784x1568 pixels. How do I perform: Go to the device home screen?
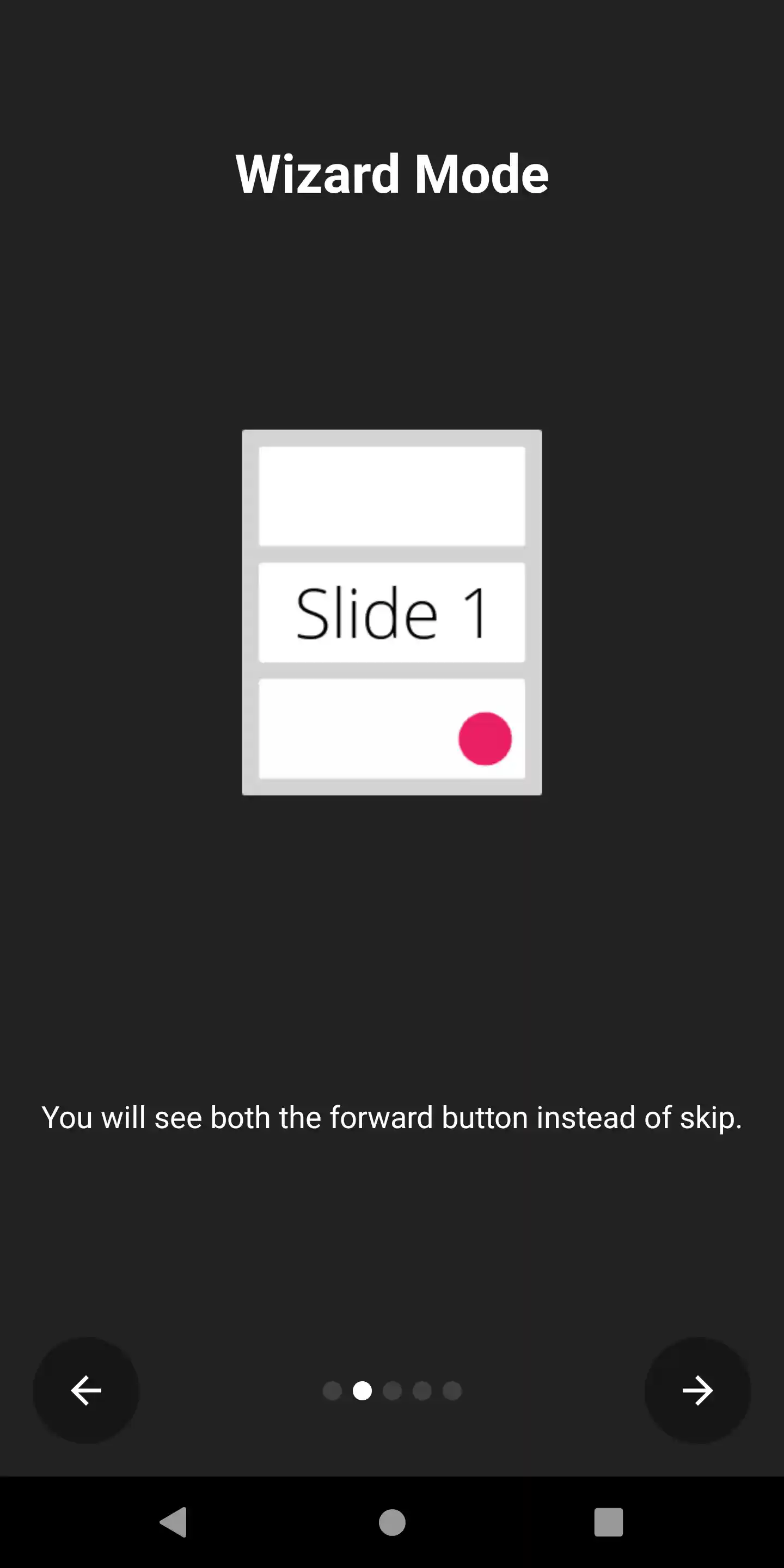(392, 1522)
